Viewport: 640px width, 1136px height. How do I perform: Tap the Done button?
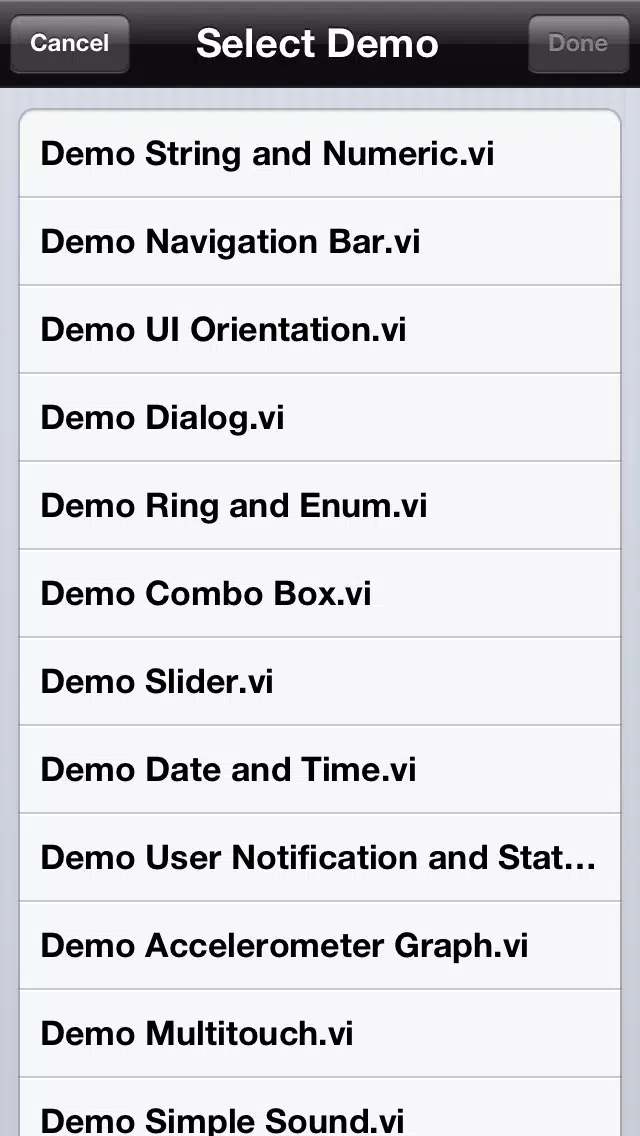[x=578, y=44]
